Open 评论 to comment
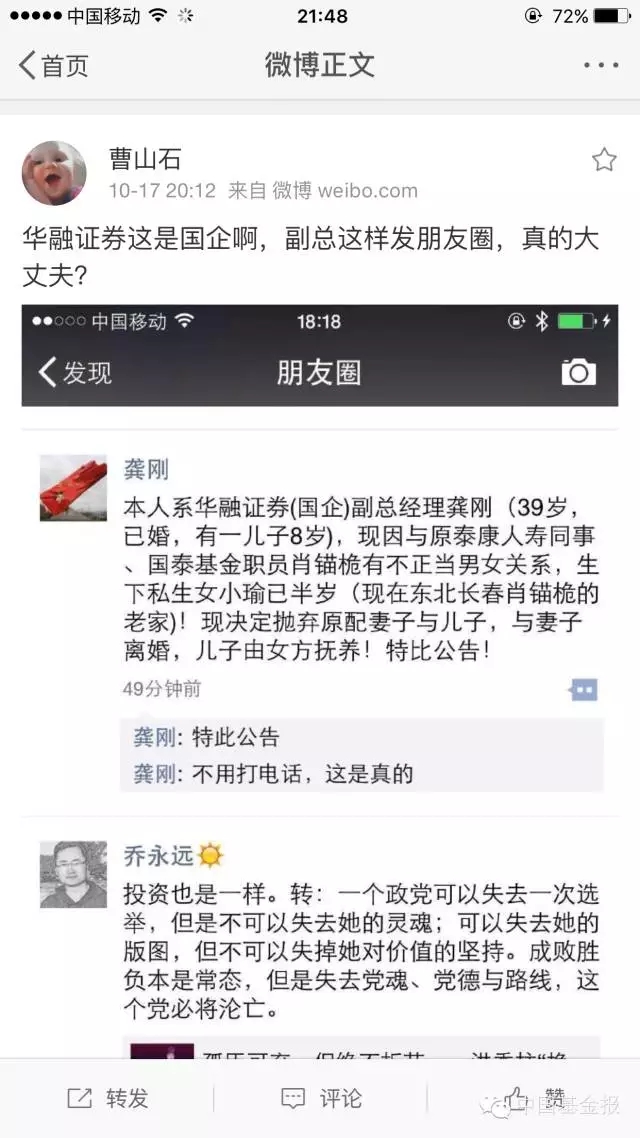Viewport: 640px width, 1138px height. [321, 1098]
